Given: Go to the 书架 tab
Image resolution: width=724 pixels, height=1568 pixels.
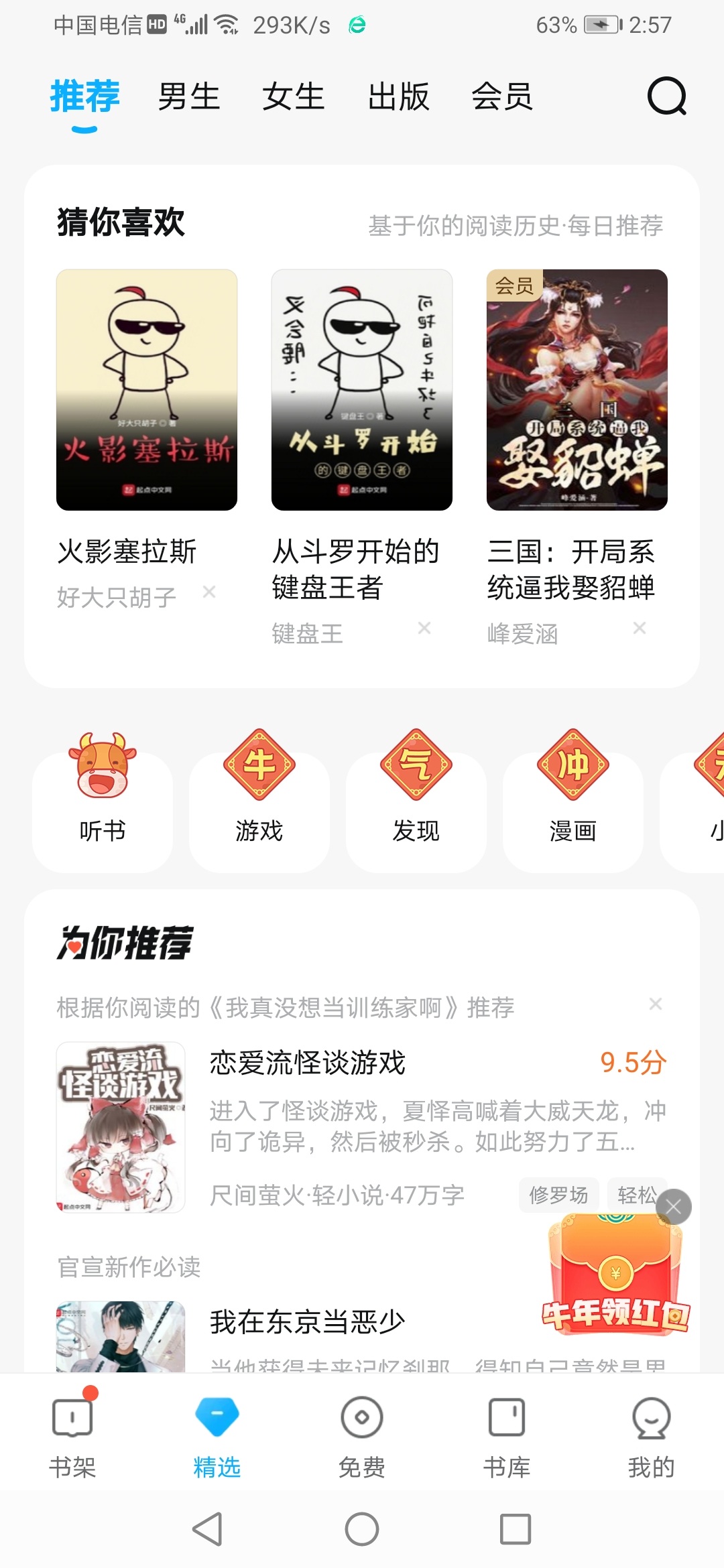Looking at the screenshot, I should point(72,1433).
